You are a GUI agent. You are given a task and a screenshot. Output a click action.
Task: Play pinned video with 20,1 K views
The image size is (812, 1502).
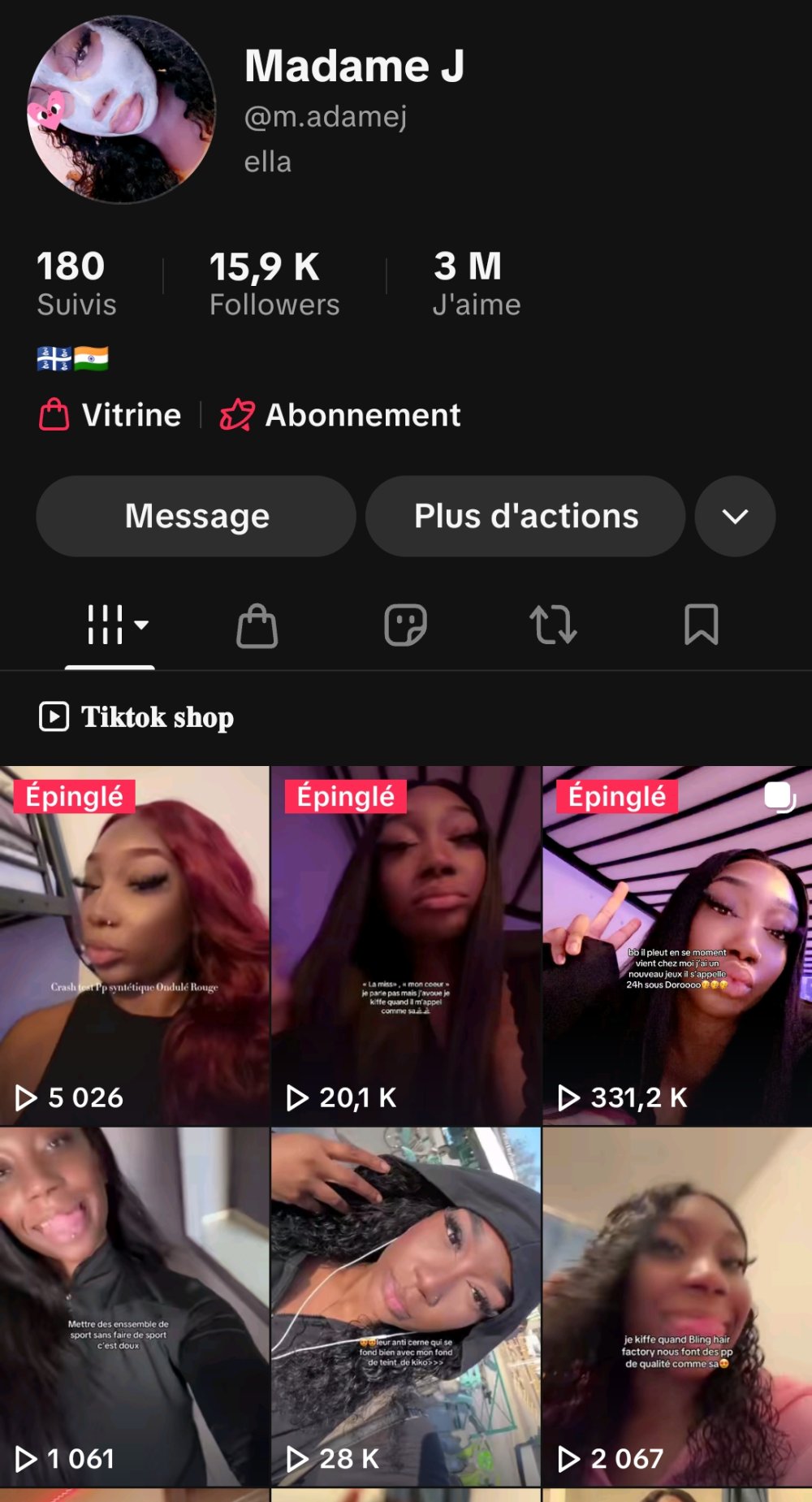[x=405, y=946]
